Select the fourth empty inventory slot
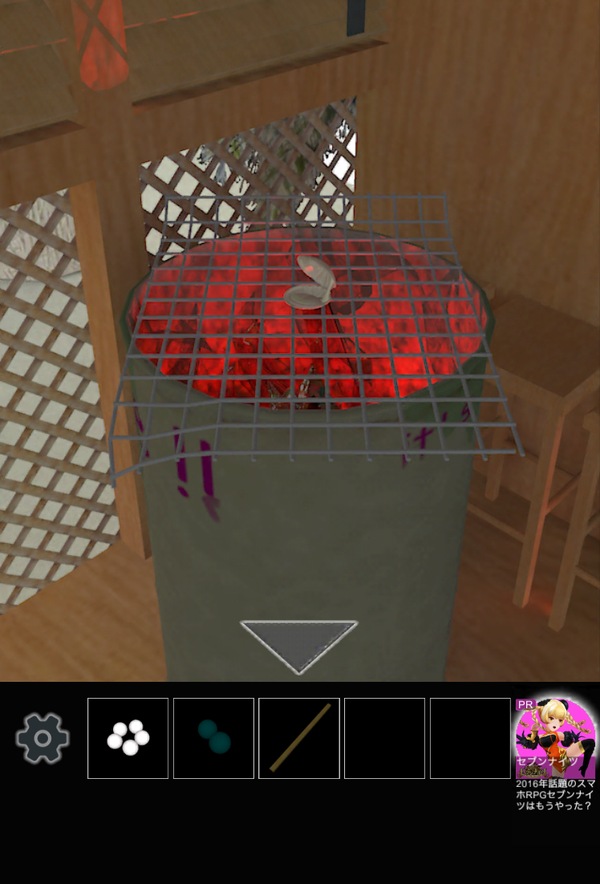The image size is (600, 884). 384,738
